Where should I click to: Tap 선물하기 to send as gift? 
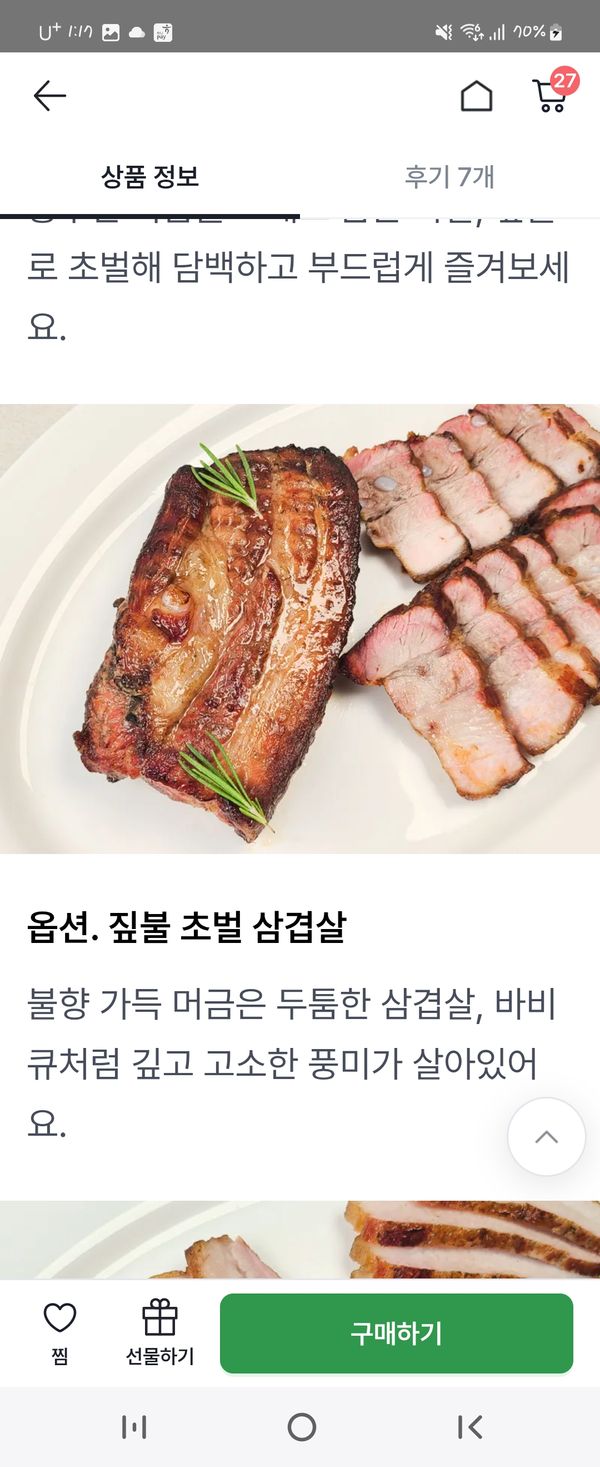tap(160, 1333)
